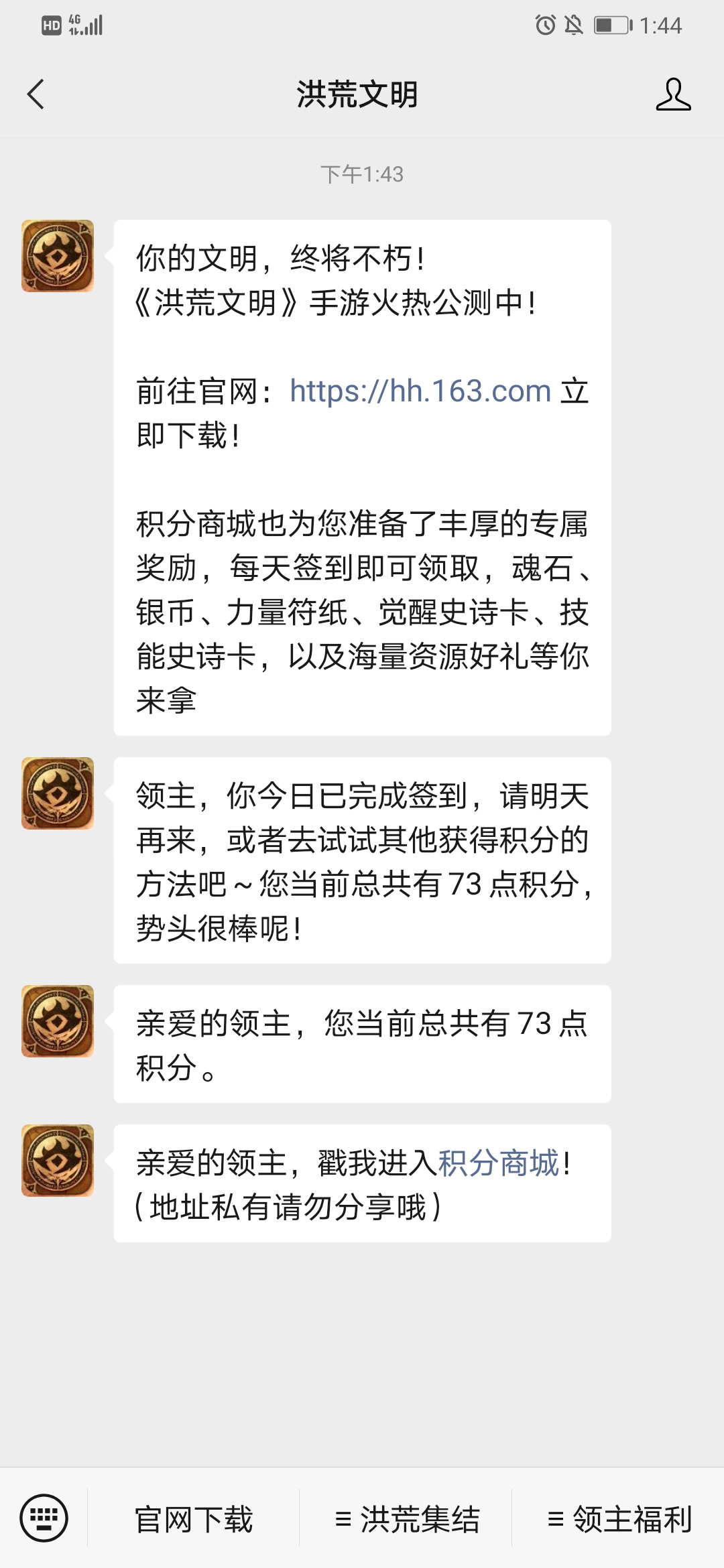Expand the 领主福利 menu

619,1519
